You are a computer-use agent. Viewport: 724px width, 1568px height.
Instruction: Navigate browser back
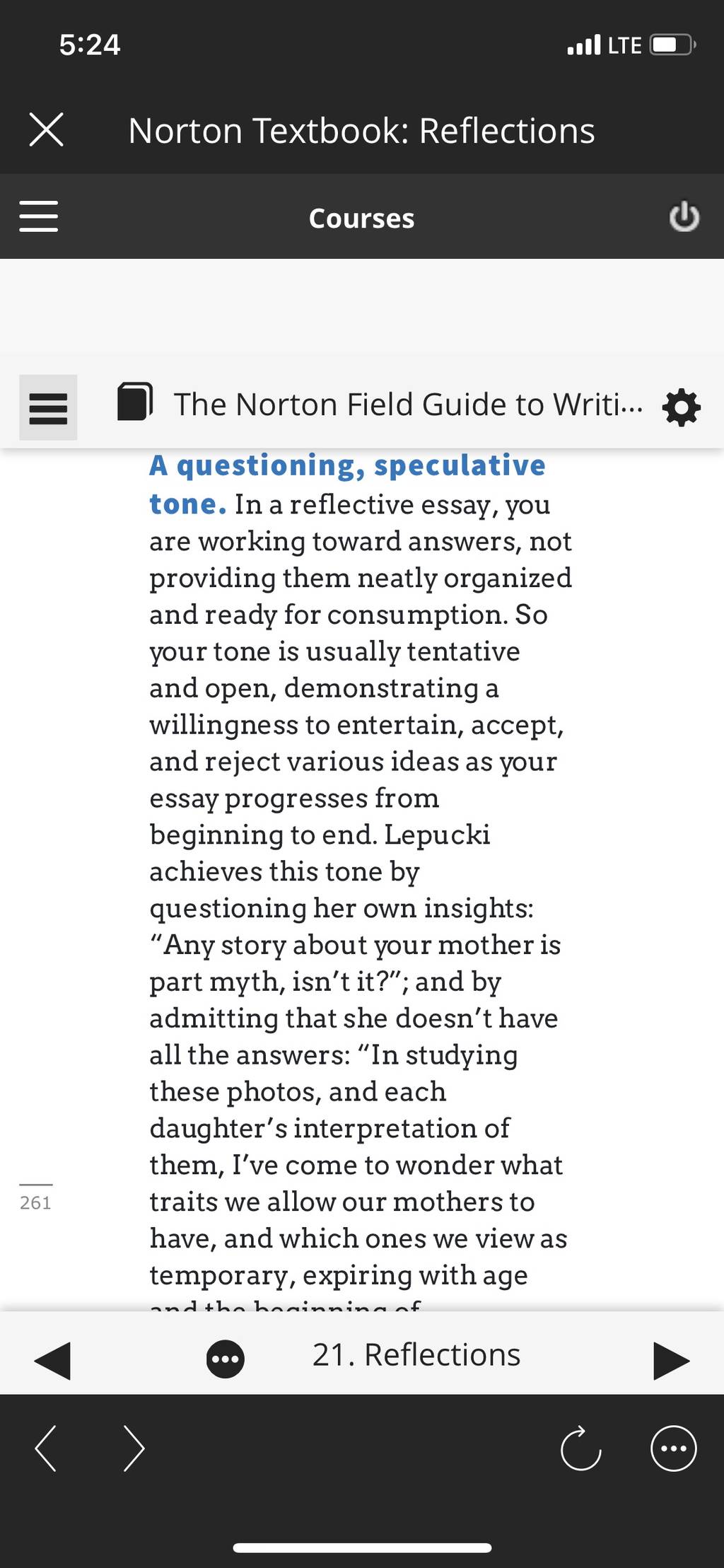(46, 1448)
